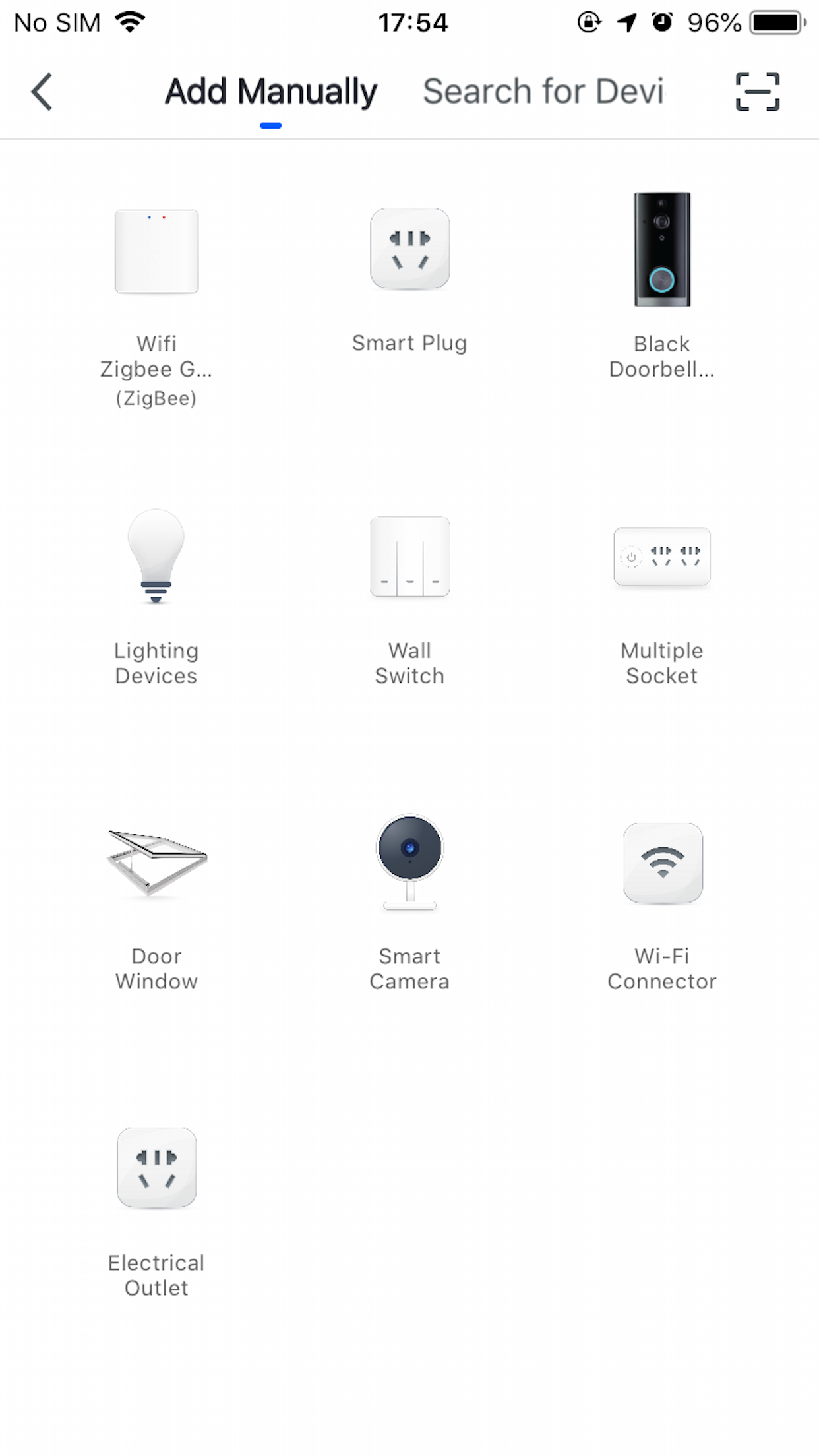Screen dimensions: 819x1456
Task: Go back with the back arrow
Action: [x=42, y=92]
